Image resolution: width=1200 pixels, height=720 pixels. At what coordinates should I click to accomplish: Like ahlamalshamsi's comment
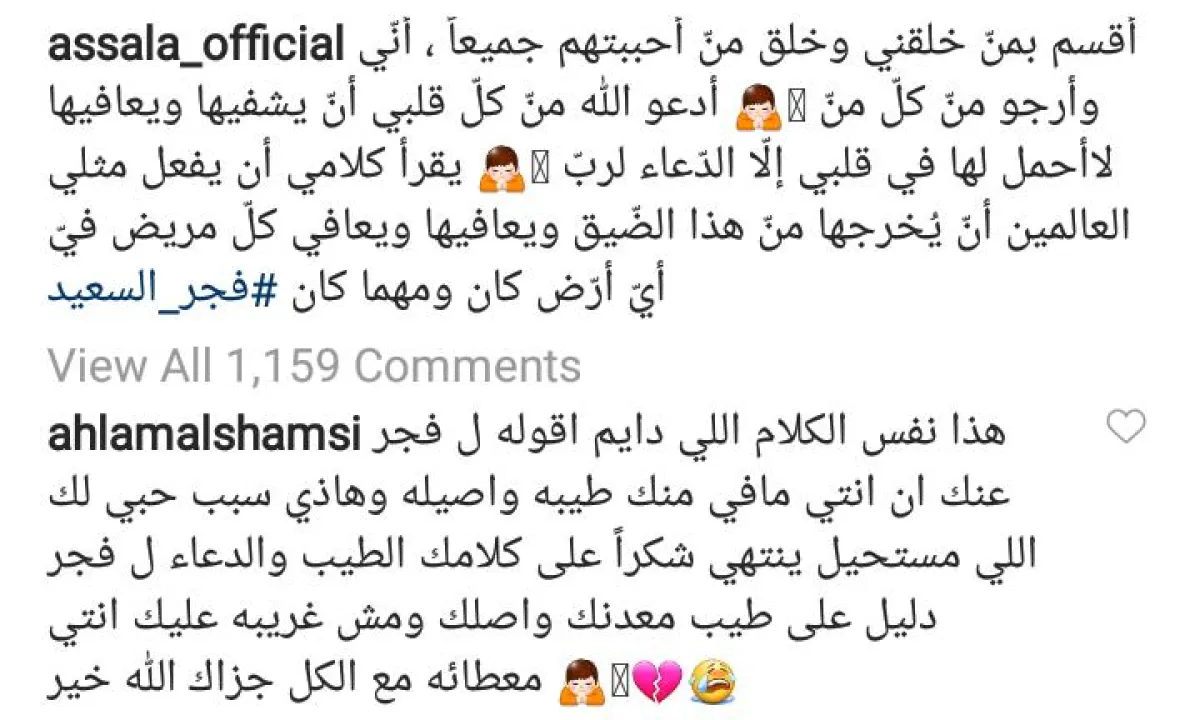1128,428
